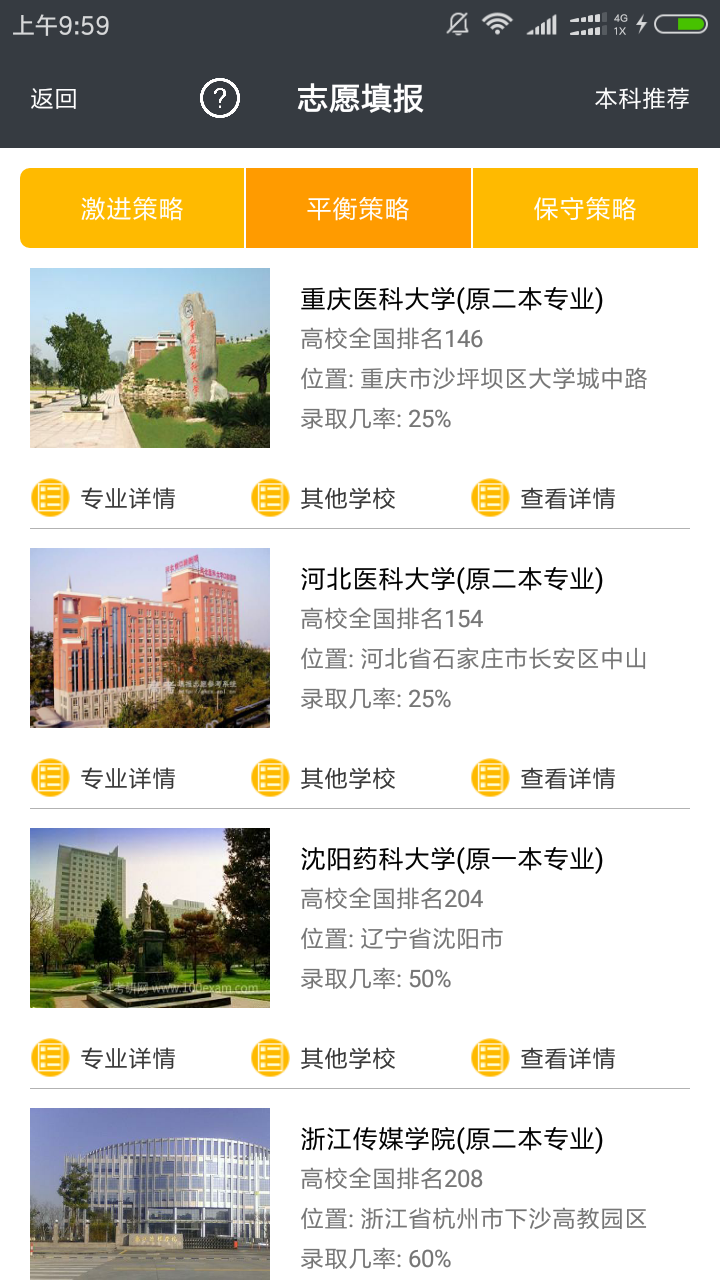Switch to the 保守策略 tab
The height and width of the screenshot is (1280, 720).
[x=585, y=209]
